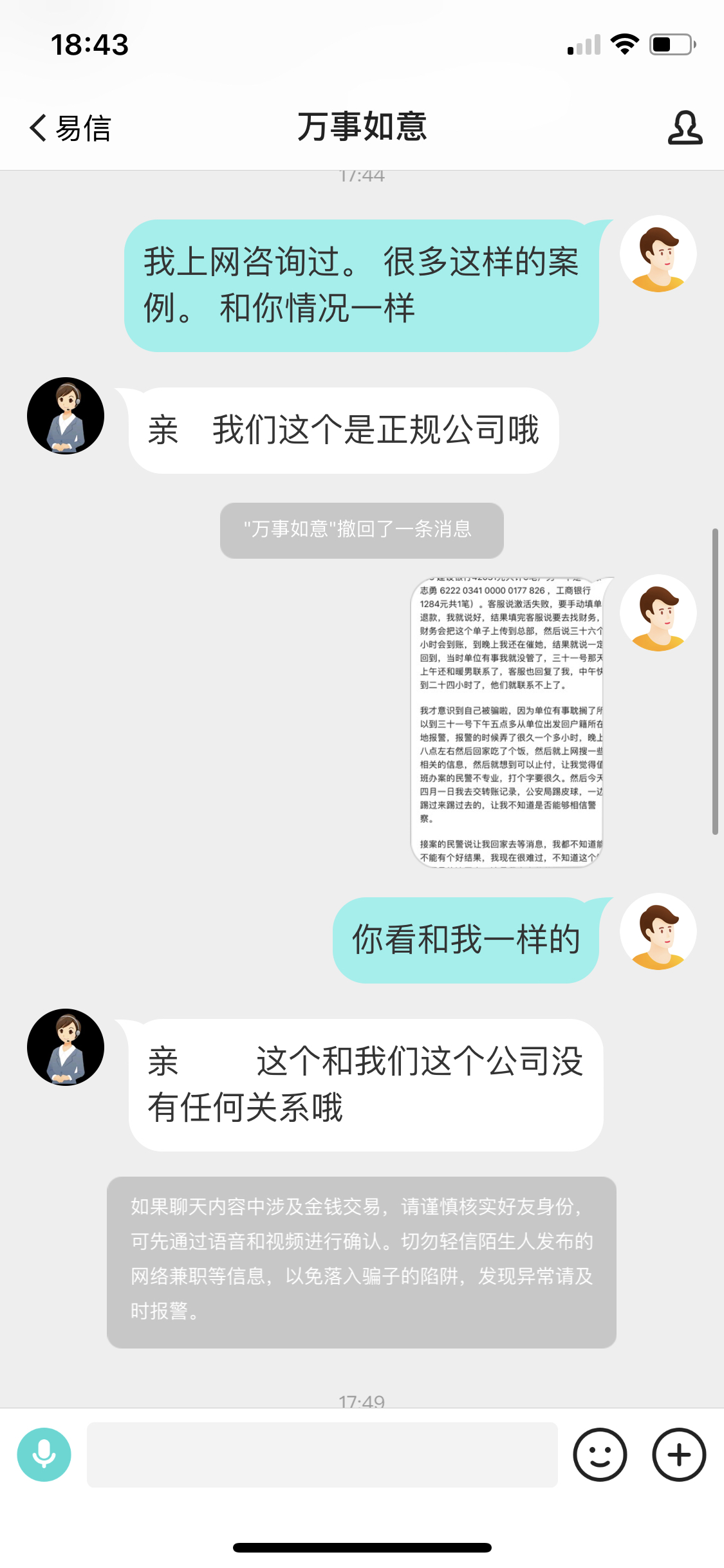Tap my avatar beside 你看和我一样的
Image resolution: width=724 pixels, height=1568 pixels.
[x=658, y=931]
